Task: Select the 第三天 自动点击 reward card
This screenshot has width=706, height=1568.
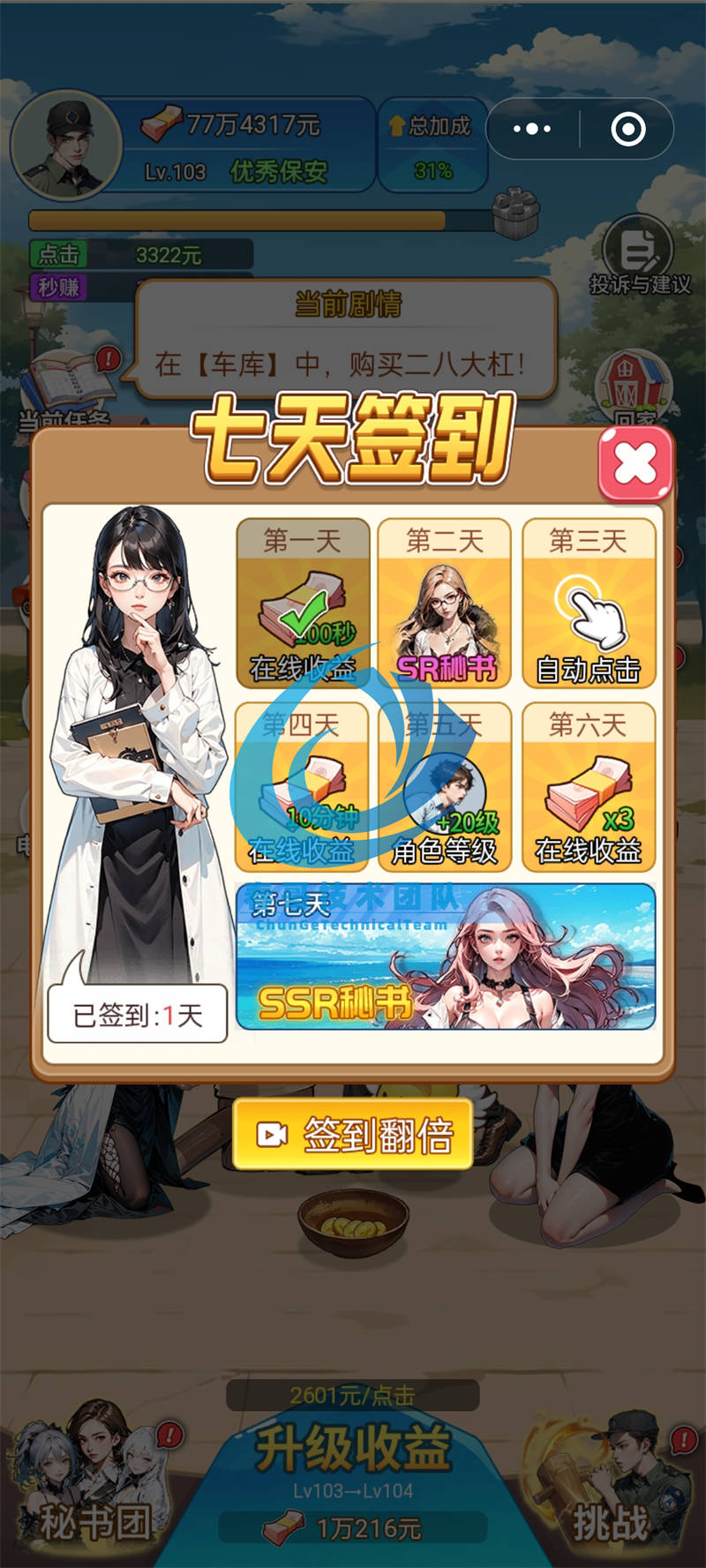Action: [x=589, y=604]
